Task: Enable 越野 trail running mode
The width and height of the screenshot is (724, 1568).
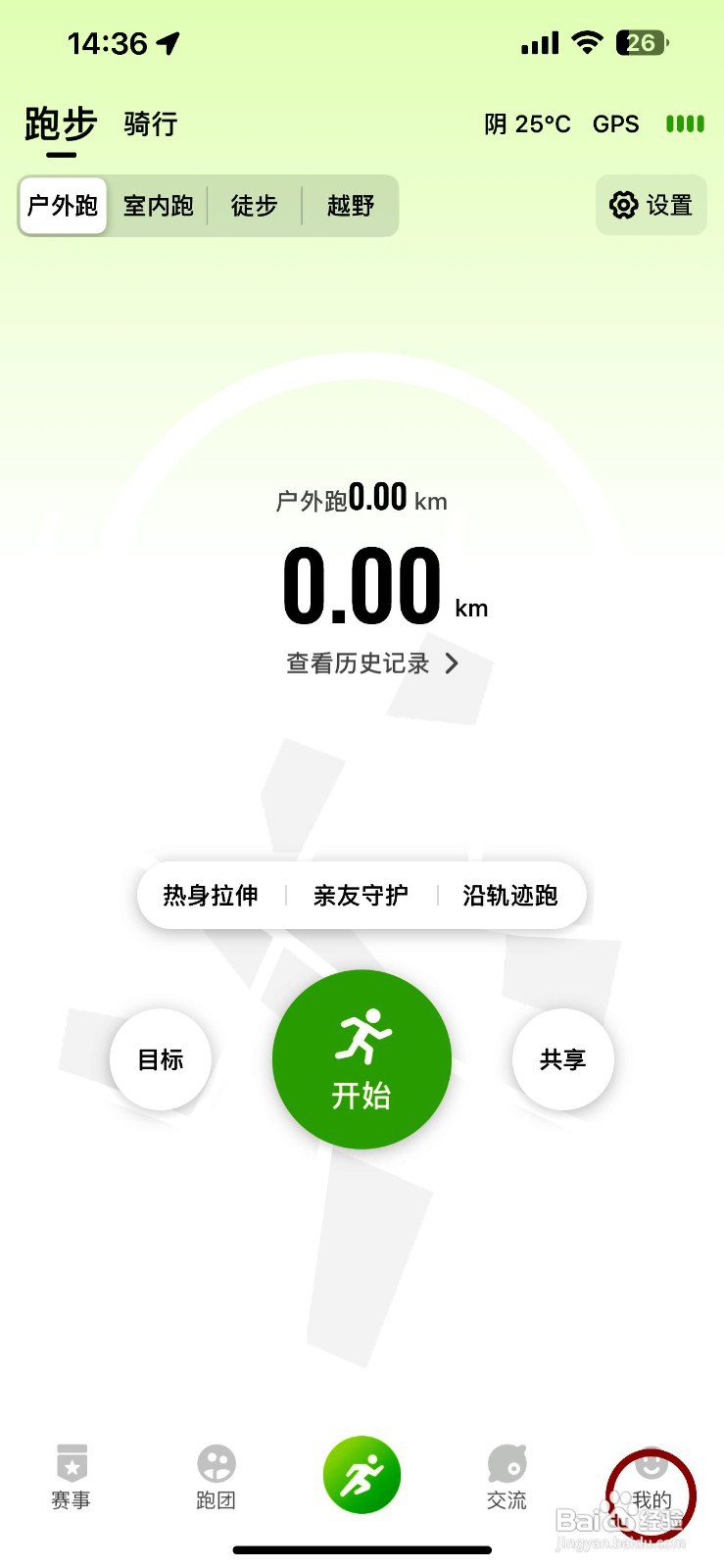Action: pos(350,205)
